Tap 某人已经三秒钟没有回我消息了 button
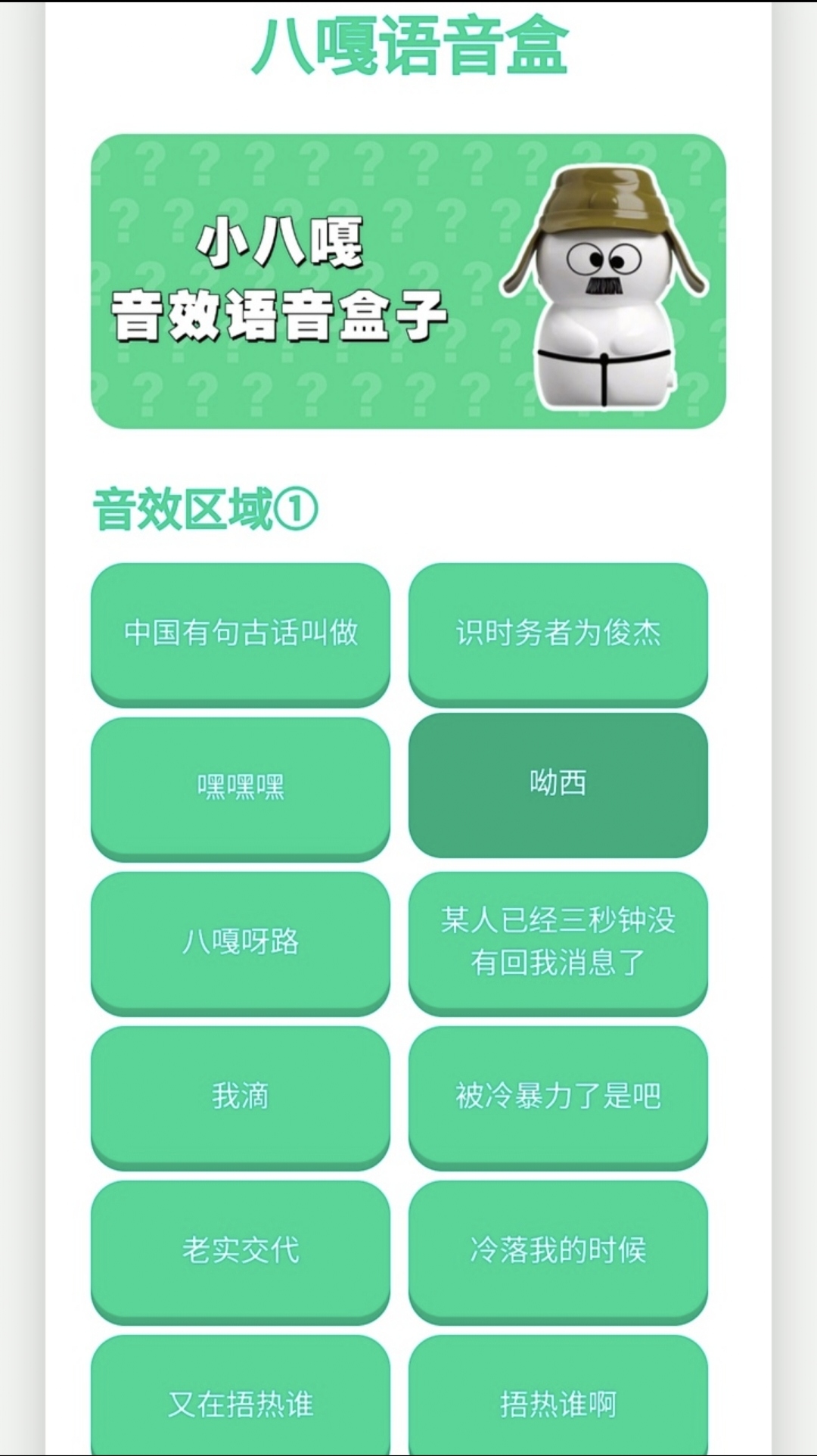 558,941
